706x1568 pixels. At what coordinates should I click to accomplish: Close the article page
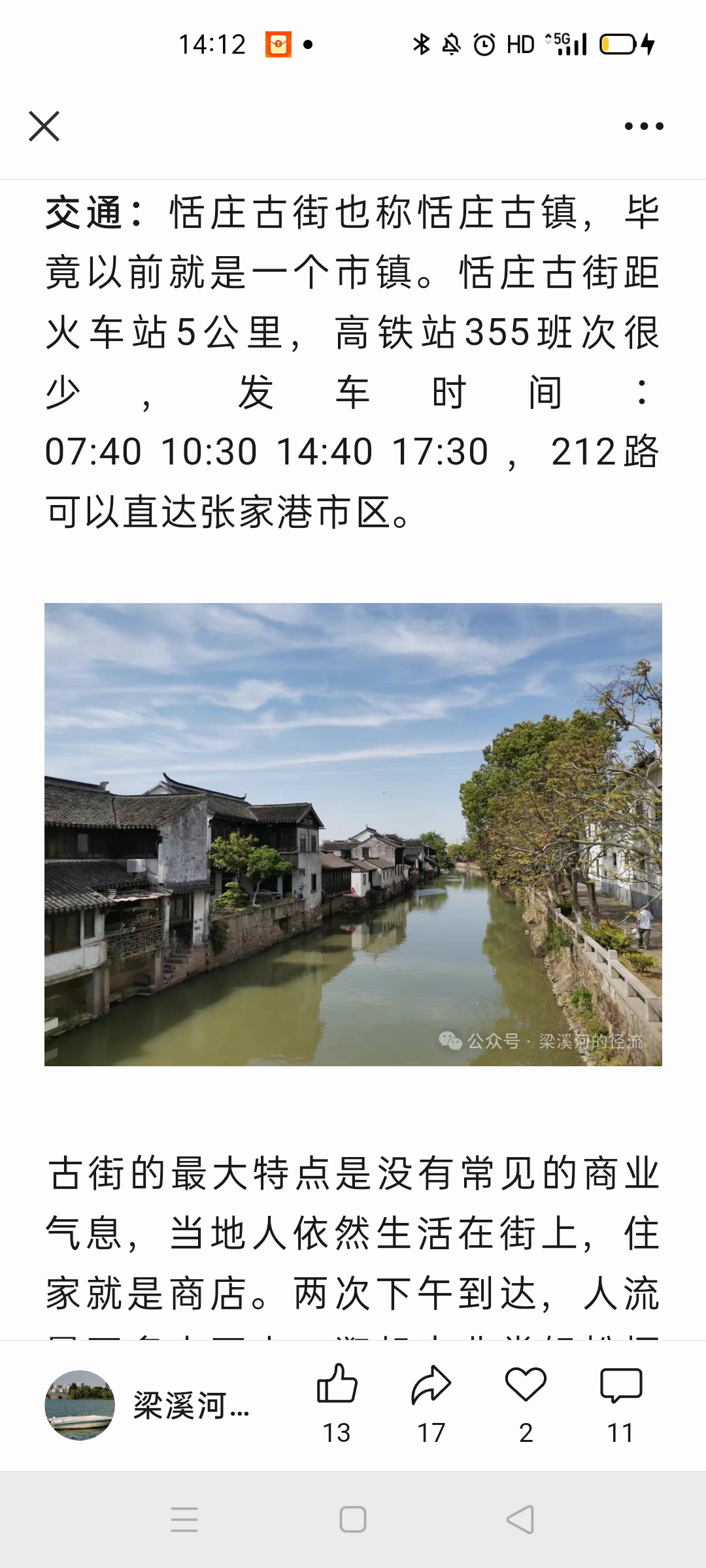pyautogui.click(x=44, y=126)
